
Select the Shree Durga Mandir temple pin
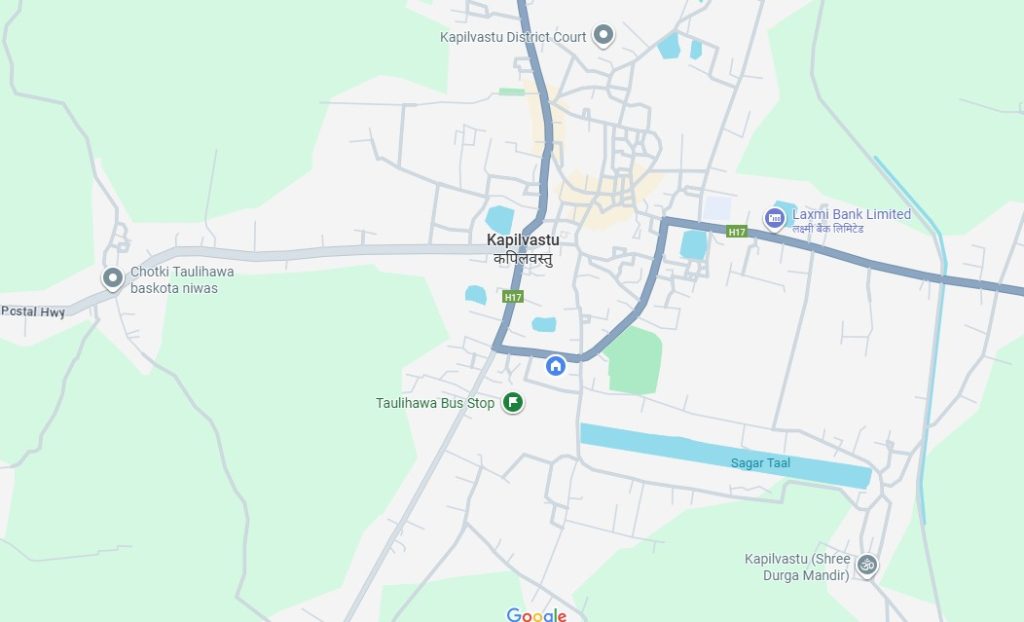pos(867,565)
